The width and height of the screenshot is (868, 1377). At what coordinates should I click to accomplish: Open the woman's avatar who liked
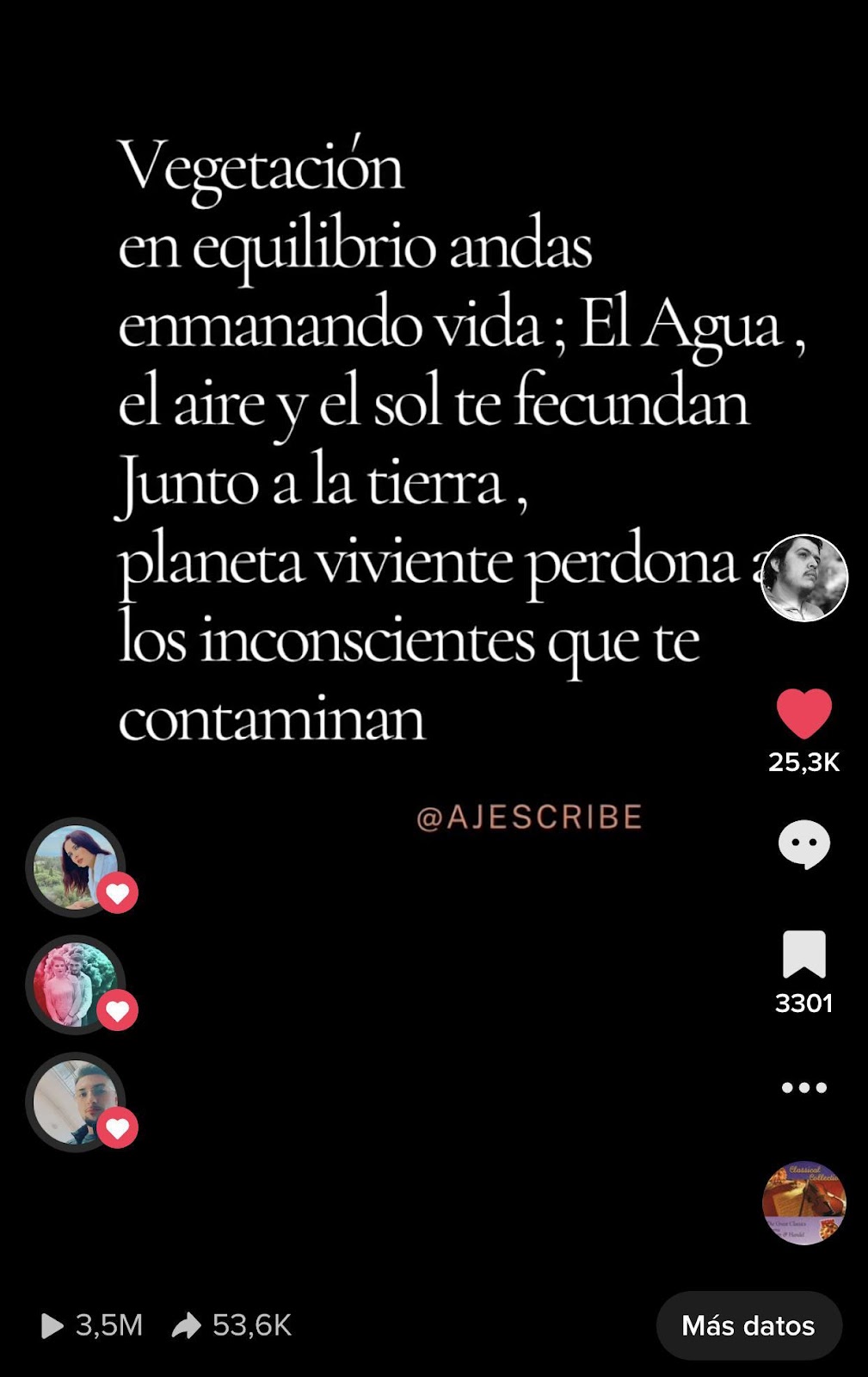[x=76, y=867]
